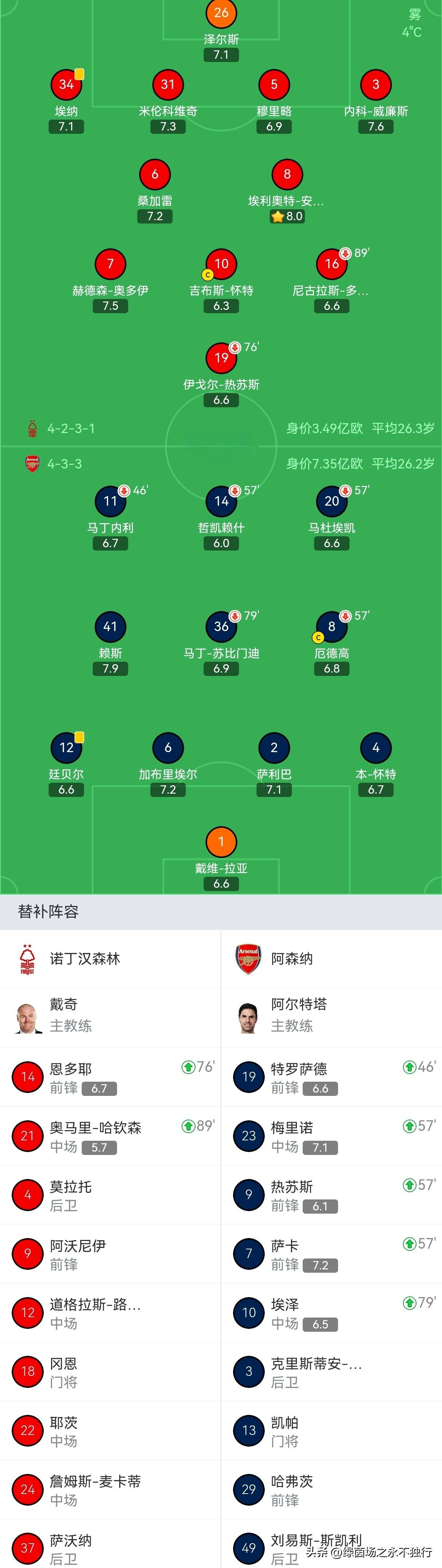Open Forest coach 戴奇 row
The image size is (442, 1568).
pyautogui.click(x=109, y=1018)
